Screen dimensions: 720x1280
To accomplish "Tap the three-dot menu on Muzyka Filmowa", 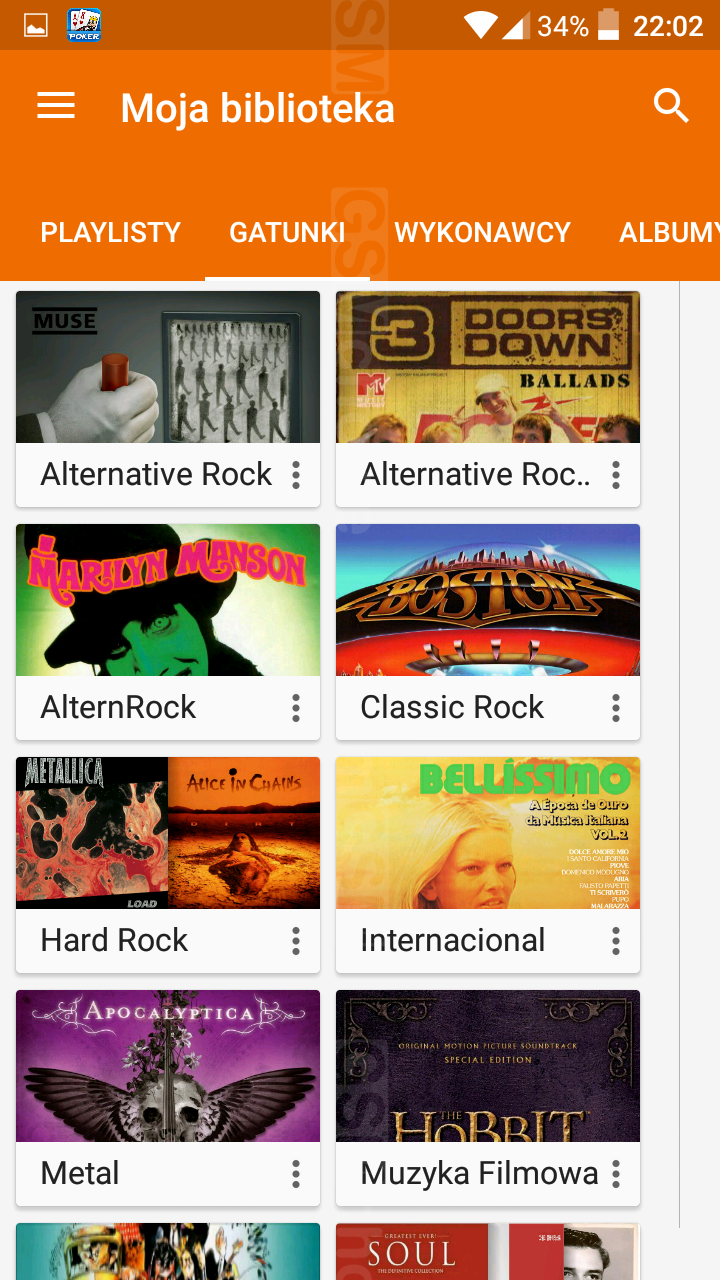I will click(x=616, y=1174).
